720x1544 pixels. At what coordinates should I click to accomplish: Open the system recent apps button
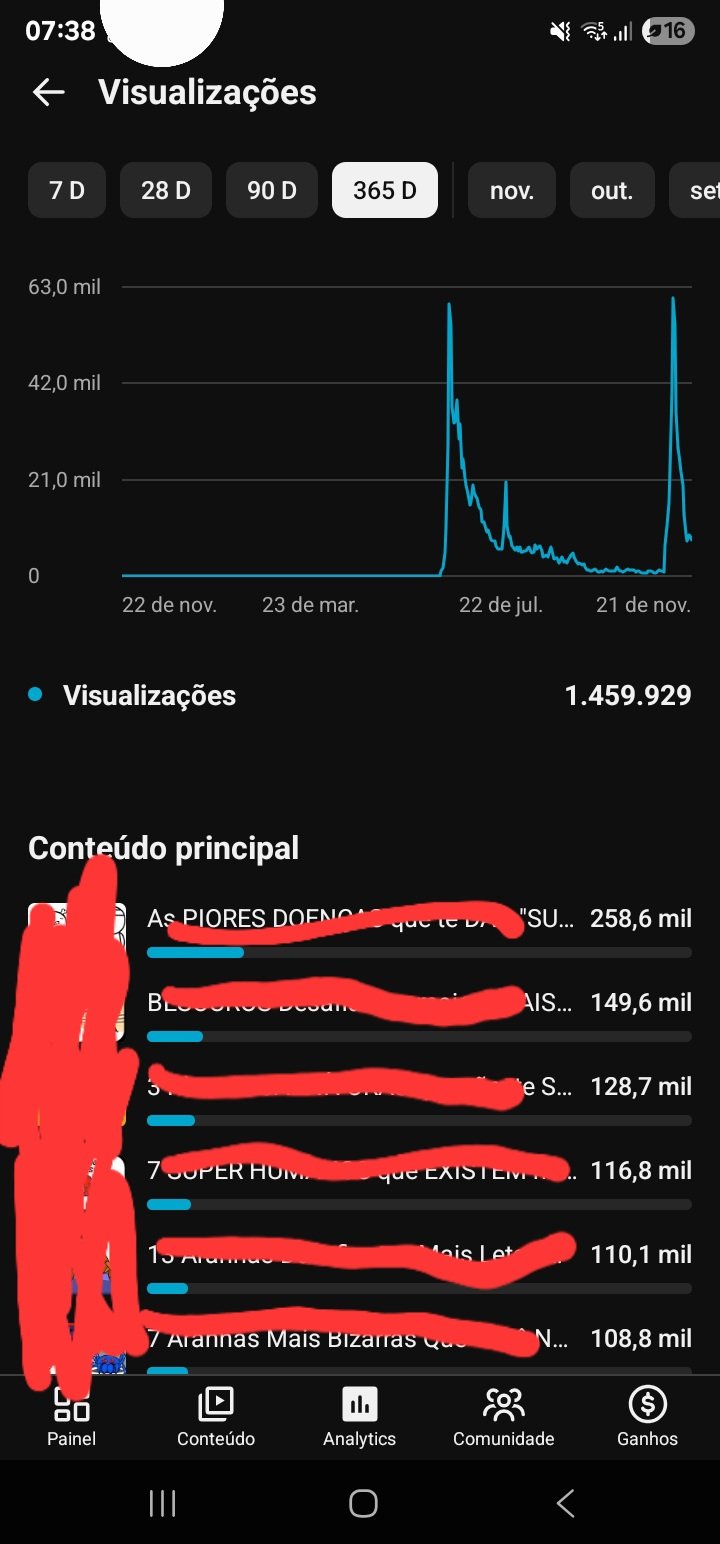[162, 1503]
